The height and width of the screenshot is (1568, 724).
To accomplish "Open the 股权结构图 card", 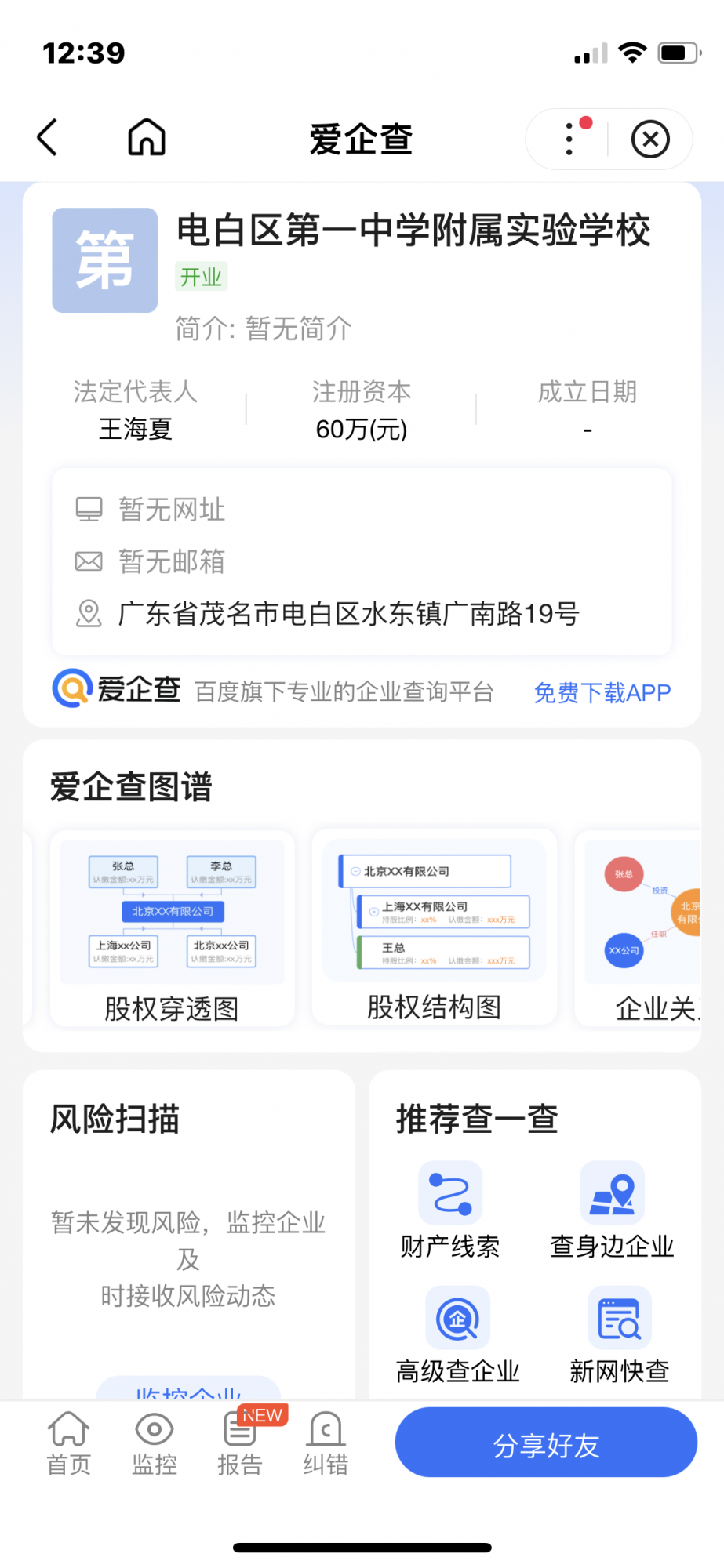I will click(x=434, y=927).
